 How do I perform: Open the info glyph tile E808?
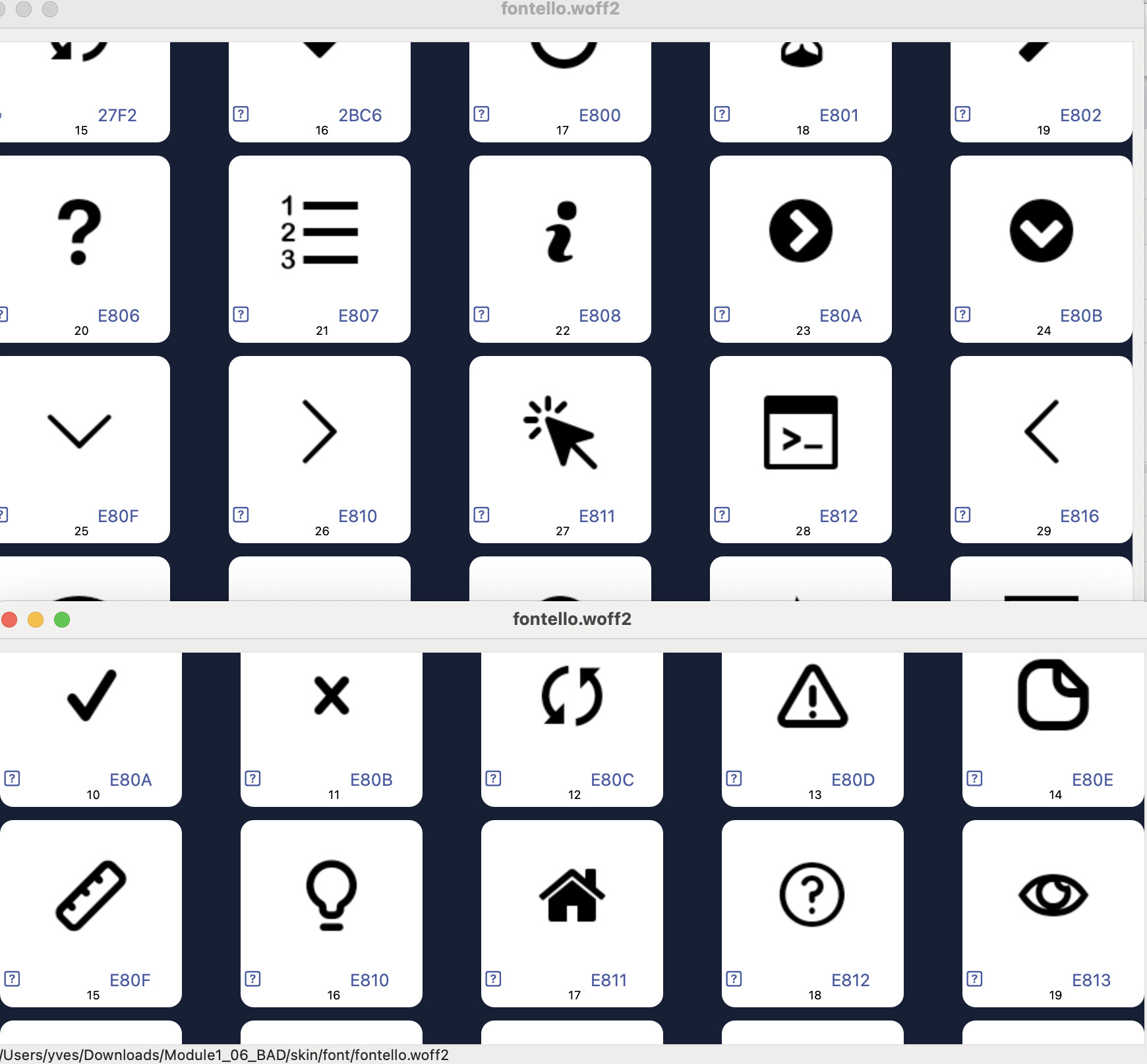click(560, 233)
